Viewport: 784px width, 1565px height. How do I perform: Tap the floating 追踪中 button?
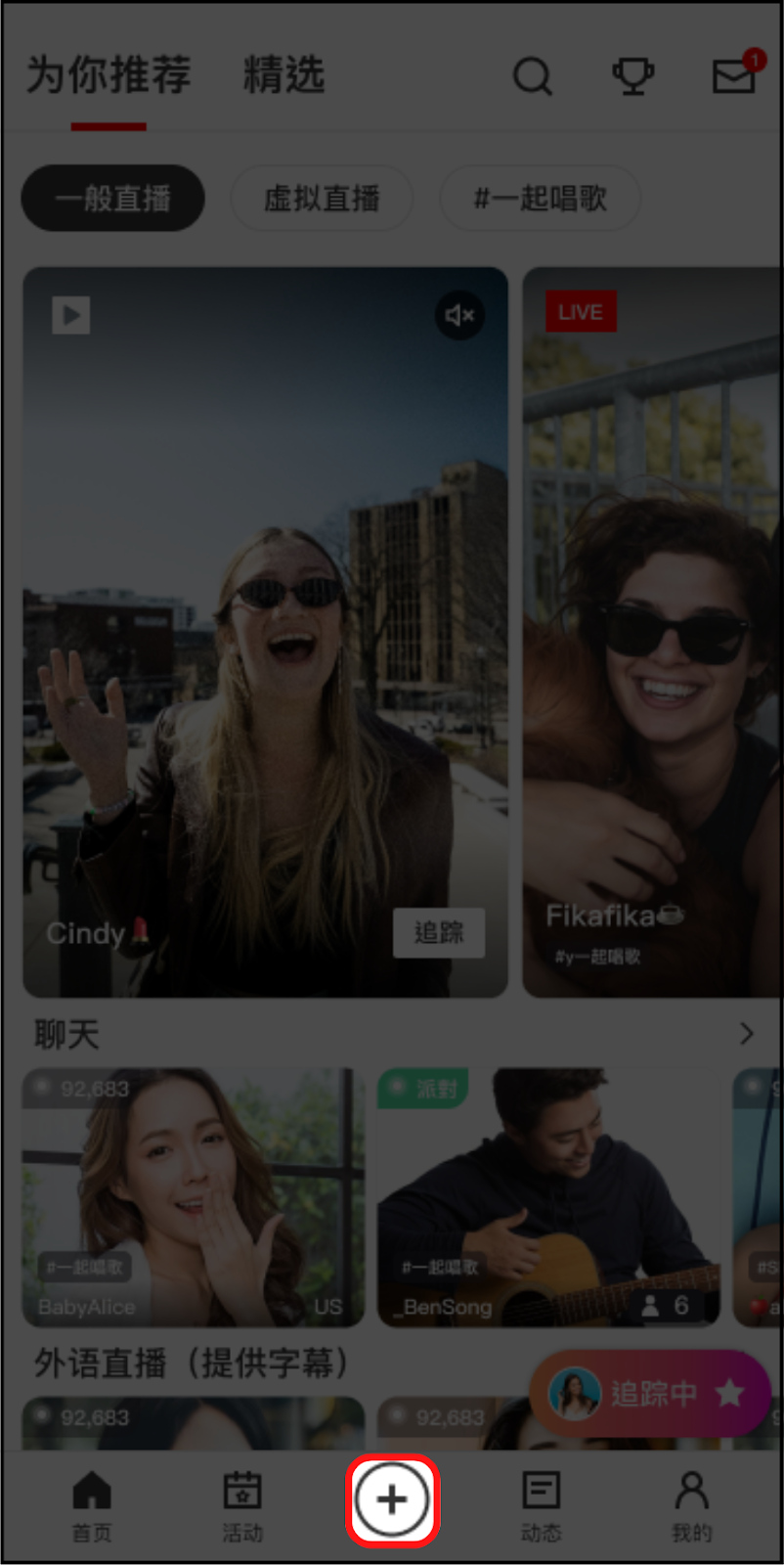(x=650, y=1394)
